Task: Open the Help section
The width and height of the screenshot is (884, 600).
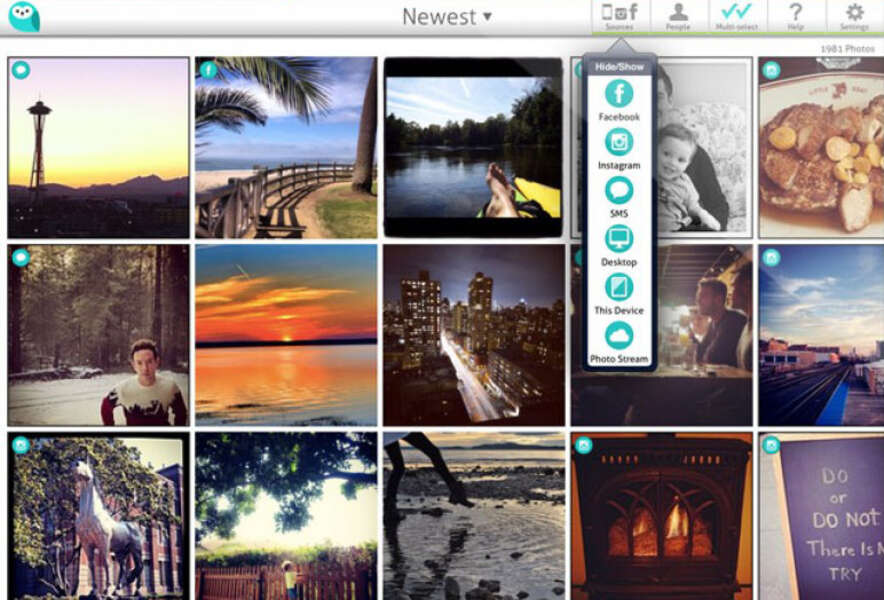Action: (795, 16)
